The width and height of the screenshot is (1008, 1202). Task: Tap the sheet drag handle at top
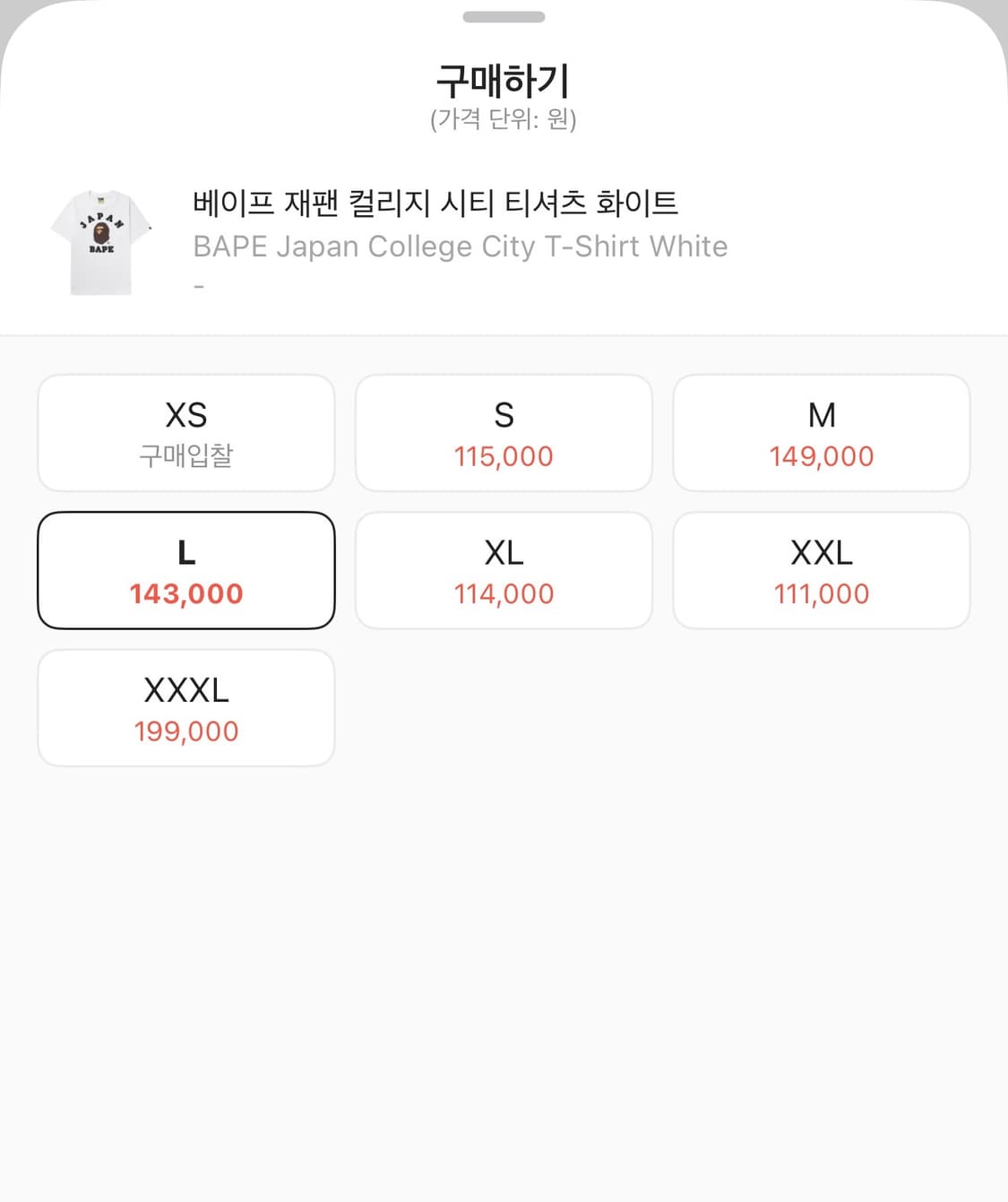tap(504, 14)
